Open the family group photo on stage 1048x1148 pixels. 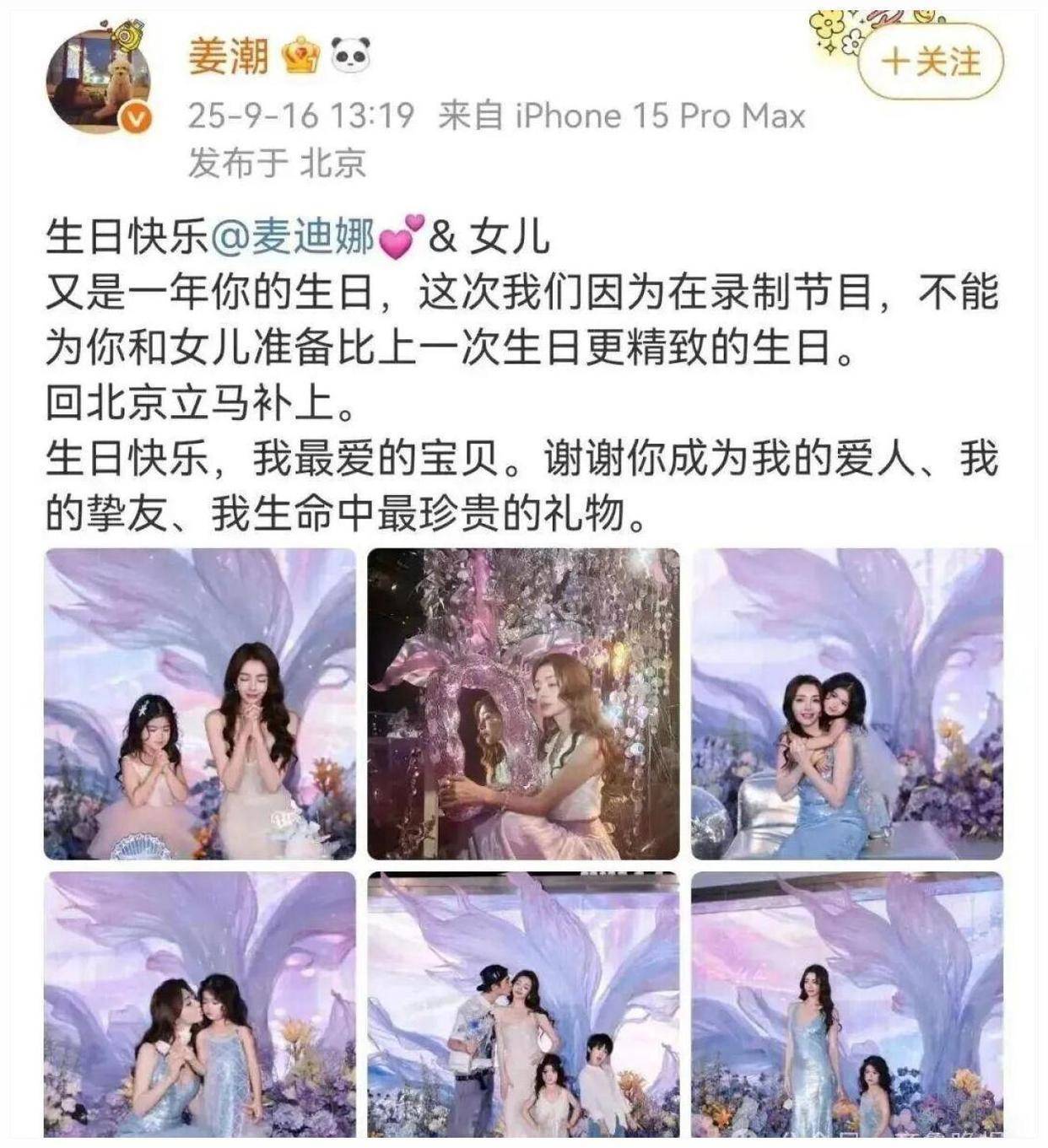pyautogui.click(x=523, y=1004)
